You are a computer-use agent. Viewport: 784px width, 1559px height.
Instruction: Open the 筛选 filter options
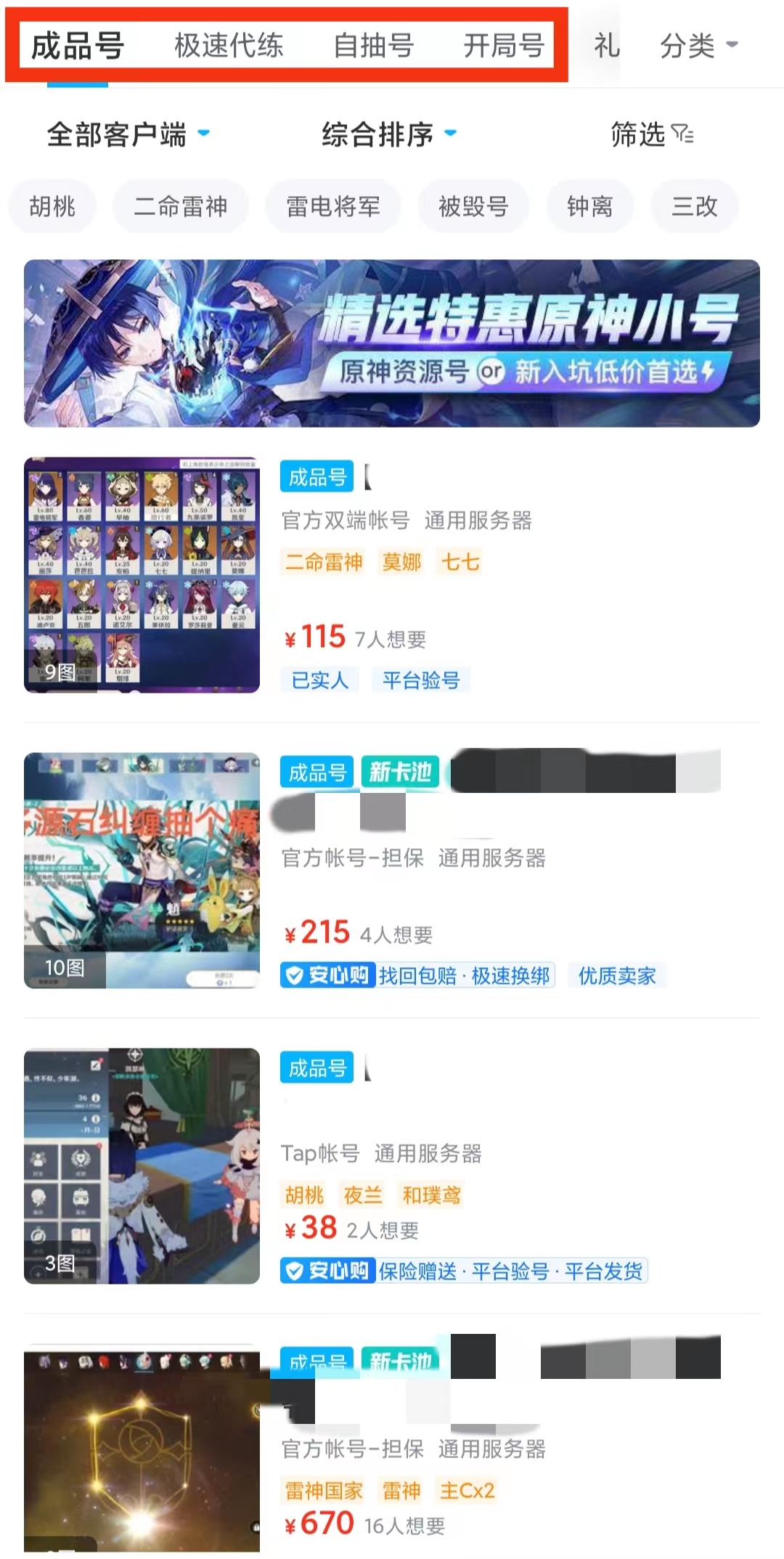click(651, 134)
